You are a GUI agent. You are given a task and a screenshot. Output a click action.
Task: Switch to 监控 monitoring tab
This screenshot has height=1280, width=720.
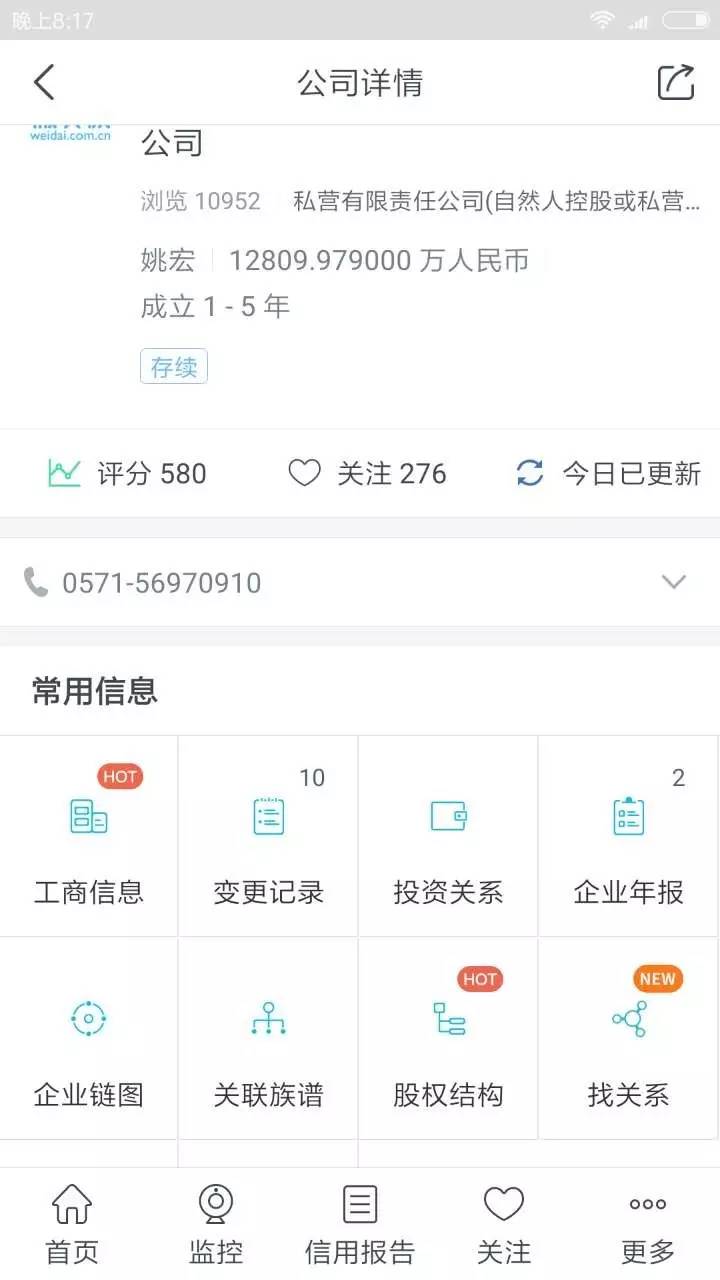[x=216, y=1224]
